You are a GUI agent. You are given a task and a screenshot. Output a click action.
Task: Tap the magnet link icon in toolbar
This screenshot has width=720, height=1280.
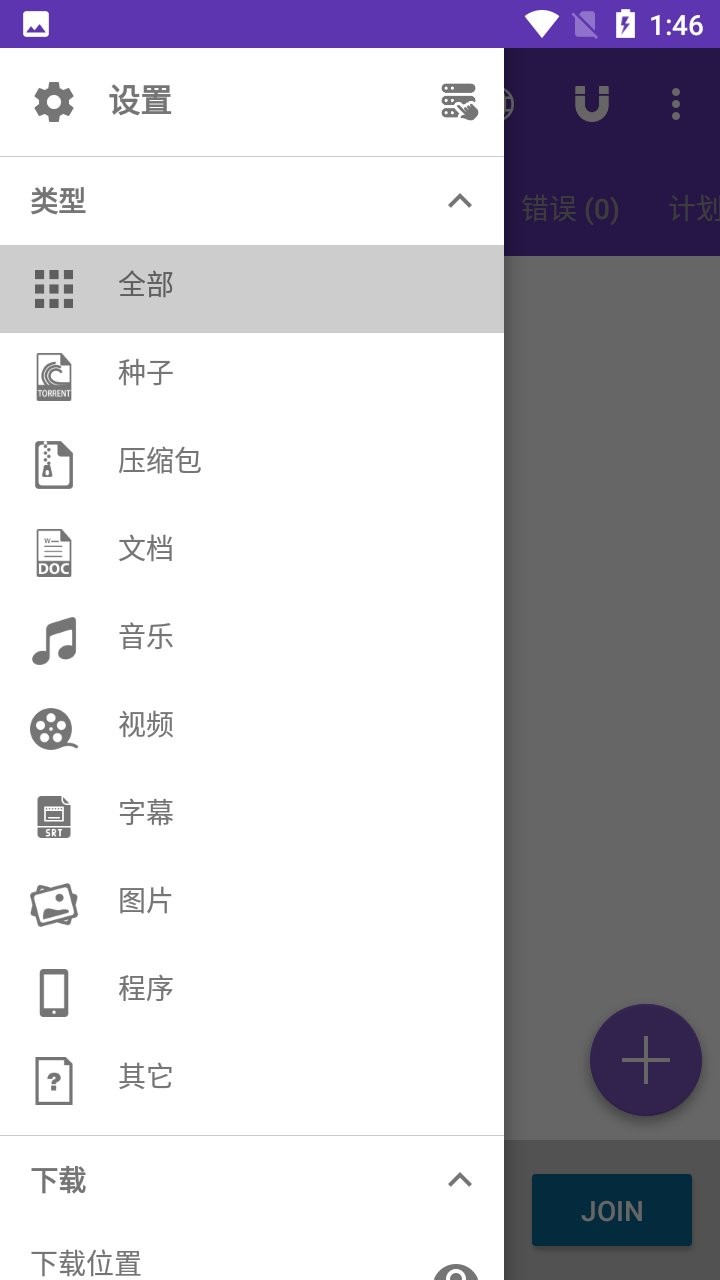[x=590, y=103]
